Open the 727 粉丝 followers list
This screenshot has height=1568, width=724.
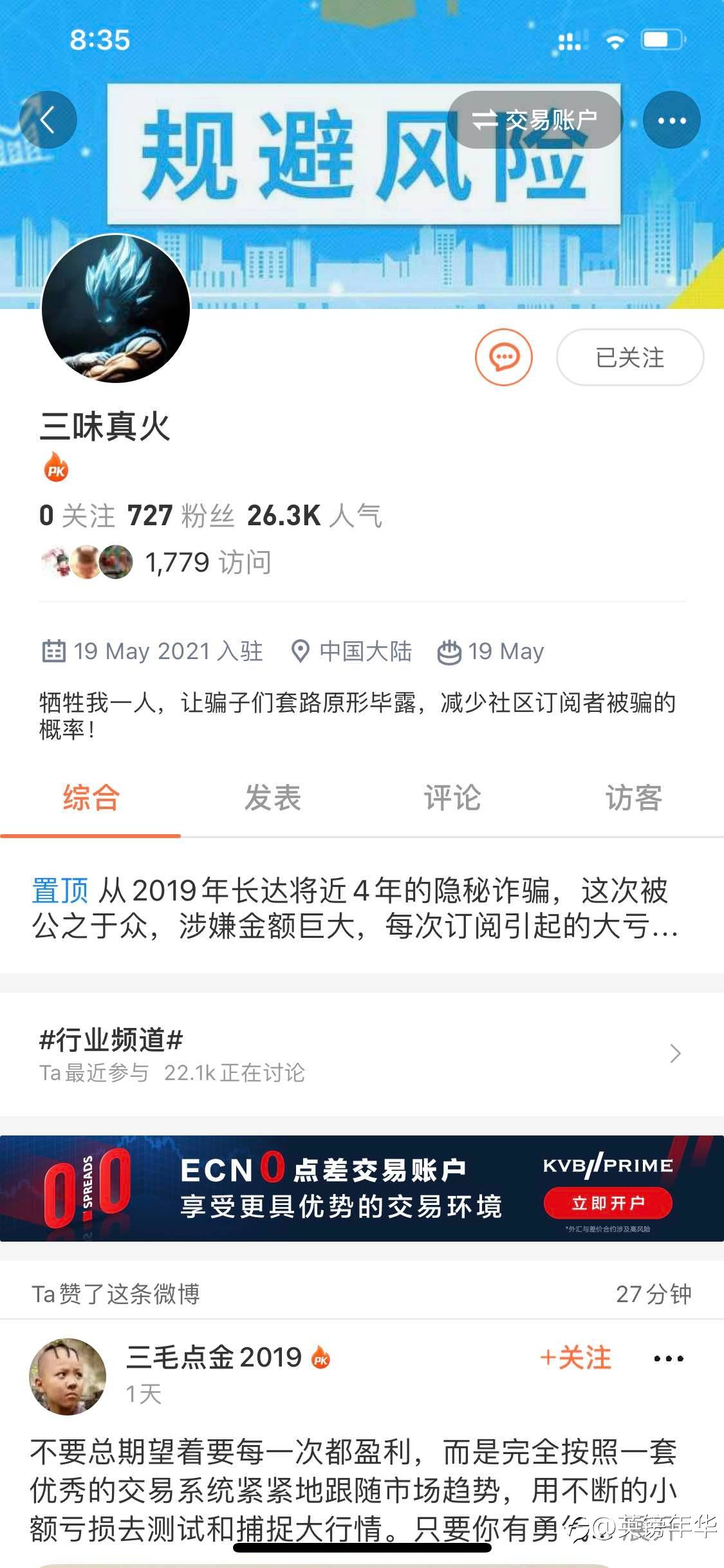click(181, 516)
